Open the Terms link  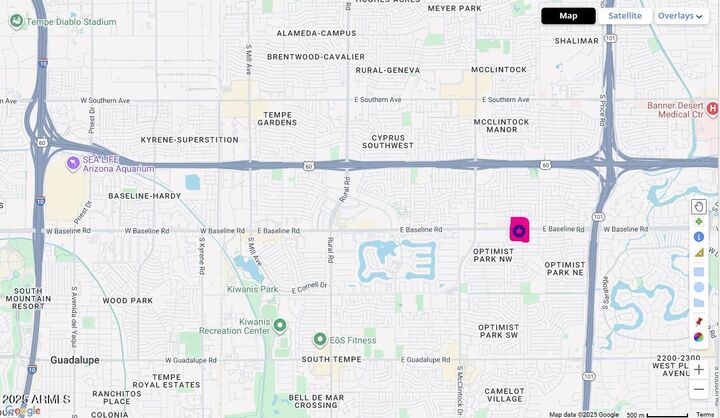pyautogui.click(x=705, y=414)
